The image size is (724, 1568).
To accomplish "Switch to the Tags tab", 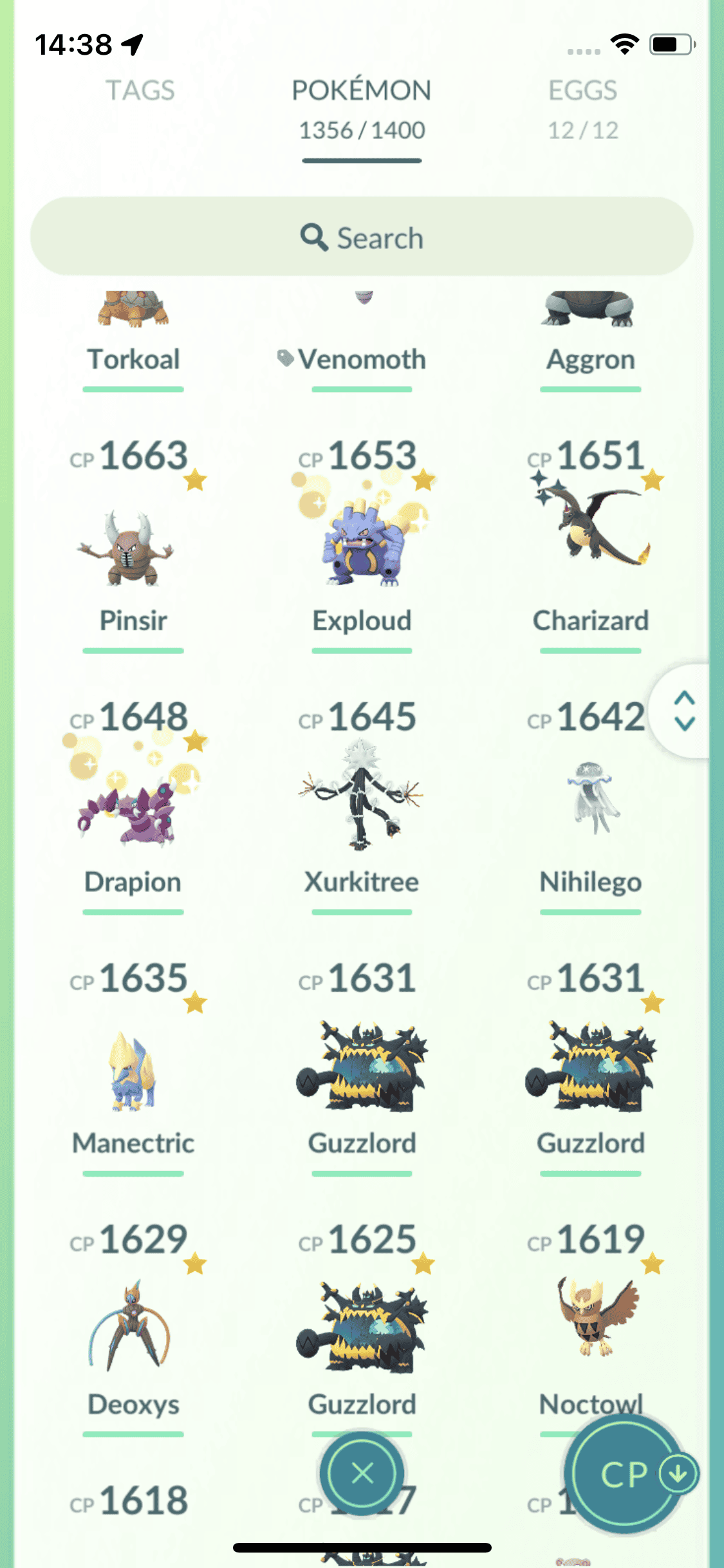I will pos(140,91).
